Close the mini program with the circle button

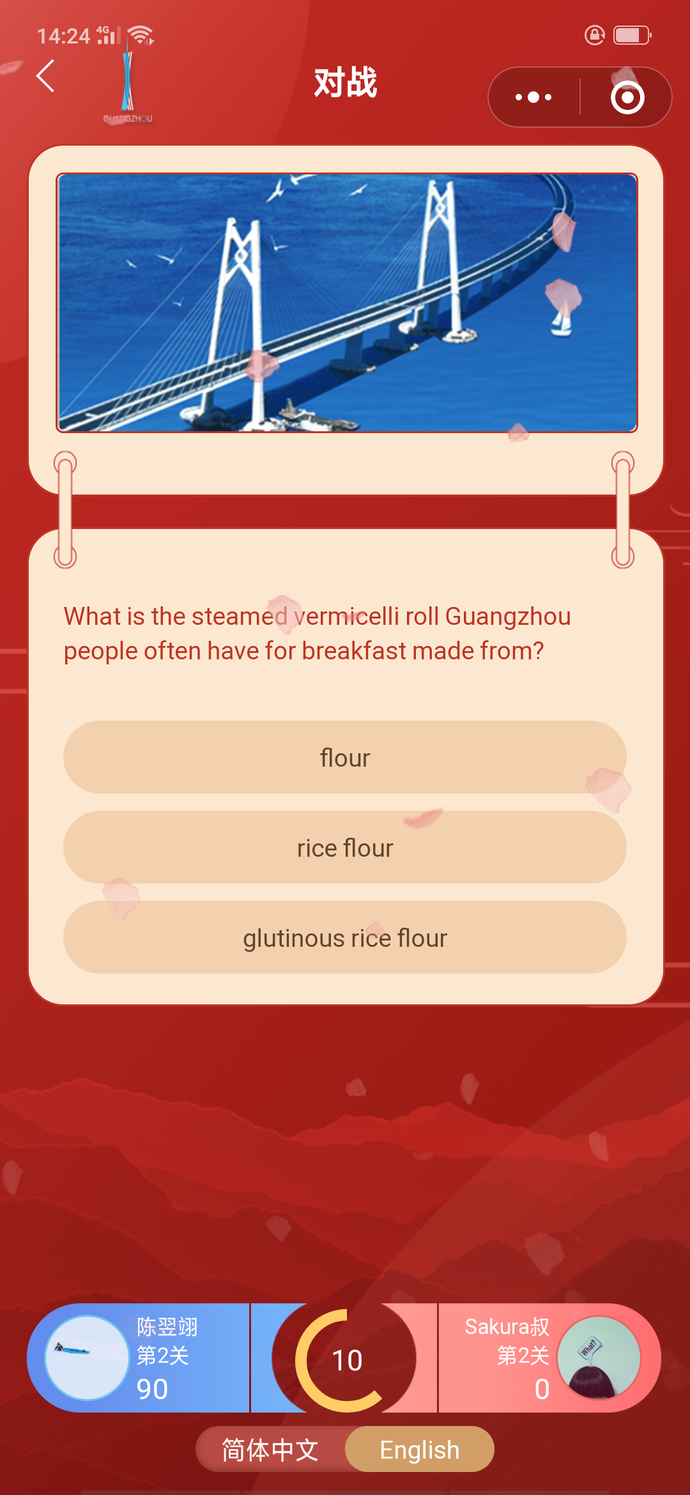(x=627, y=97)
